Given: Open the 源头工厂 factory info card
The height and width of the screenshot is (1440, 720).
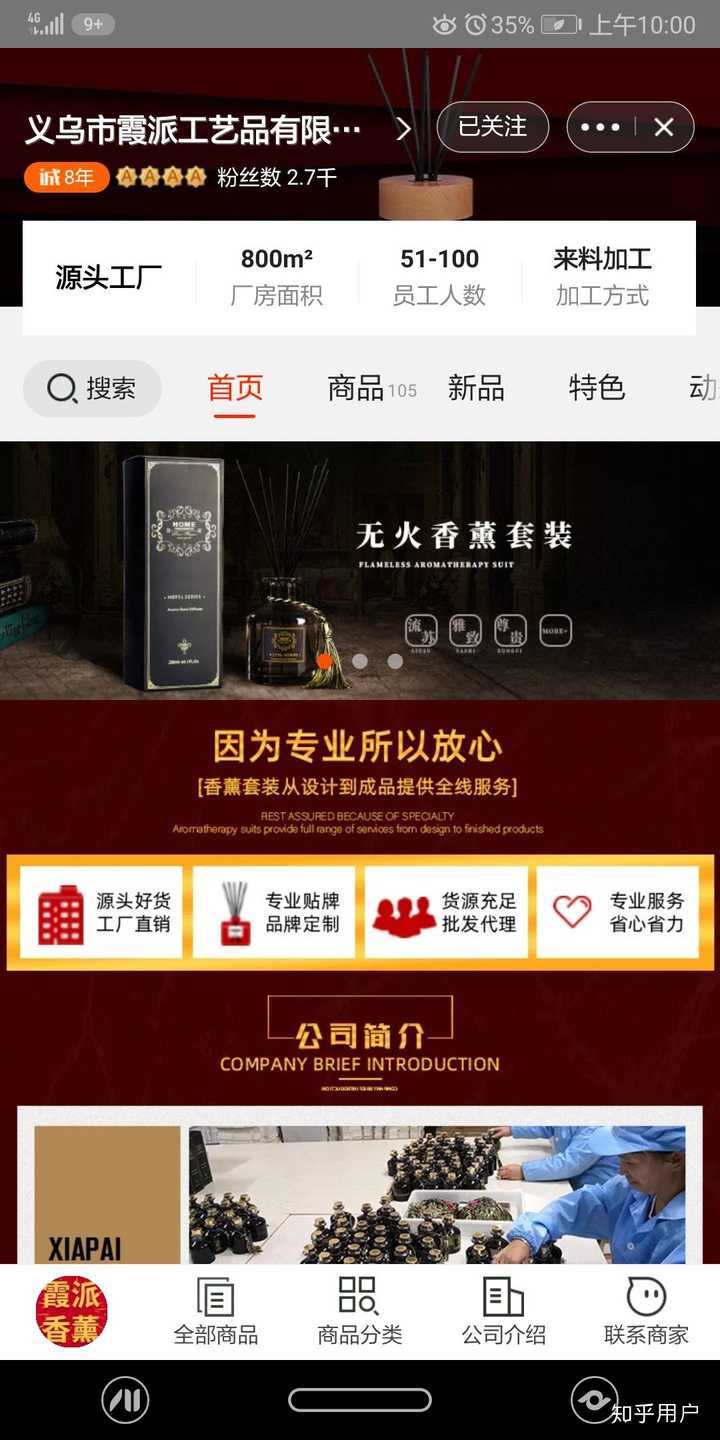Looking at the screenshot, I should [x=109, y=277].
